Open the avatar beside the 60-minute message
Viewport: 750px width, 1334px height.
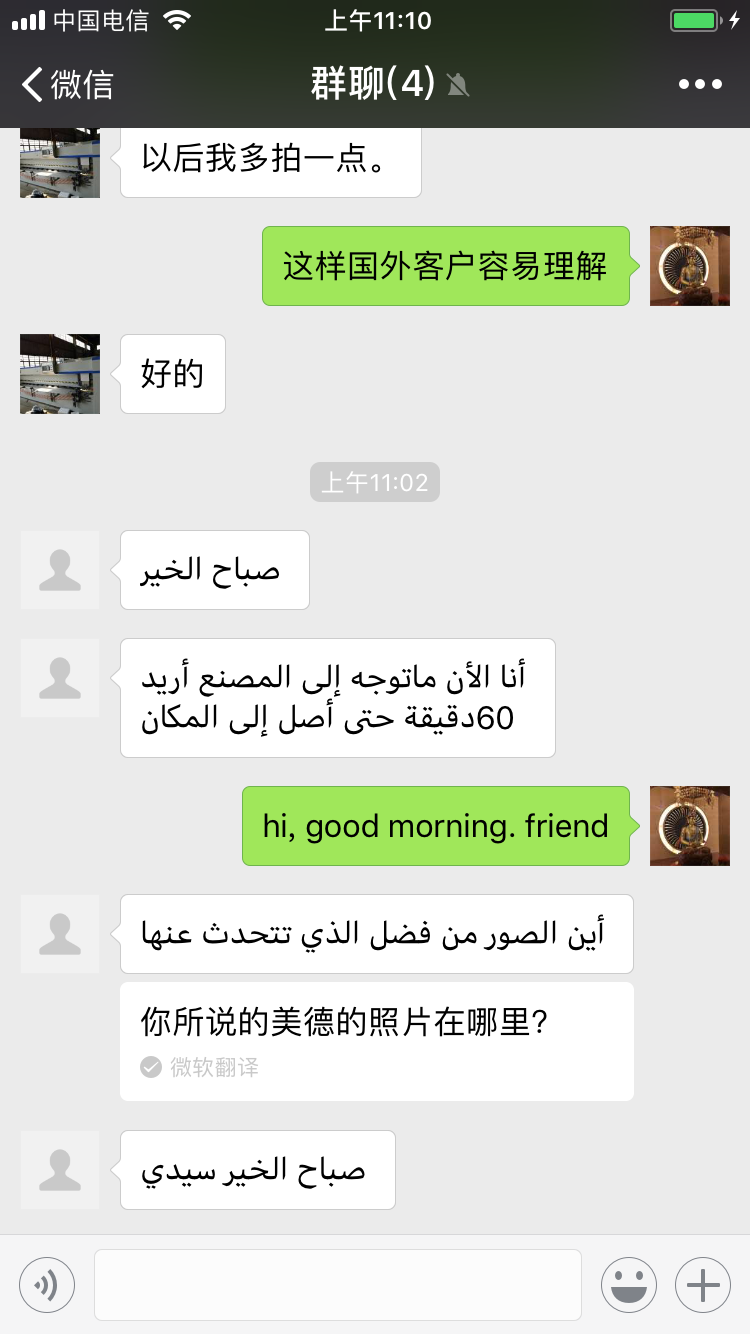pos(60,678)
